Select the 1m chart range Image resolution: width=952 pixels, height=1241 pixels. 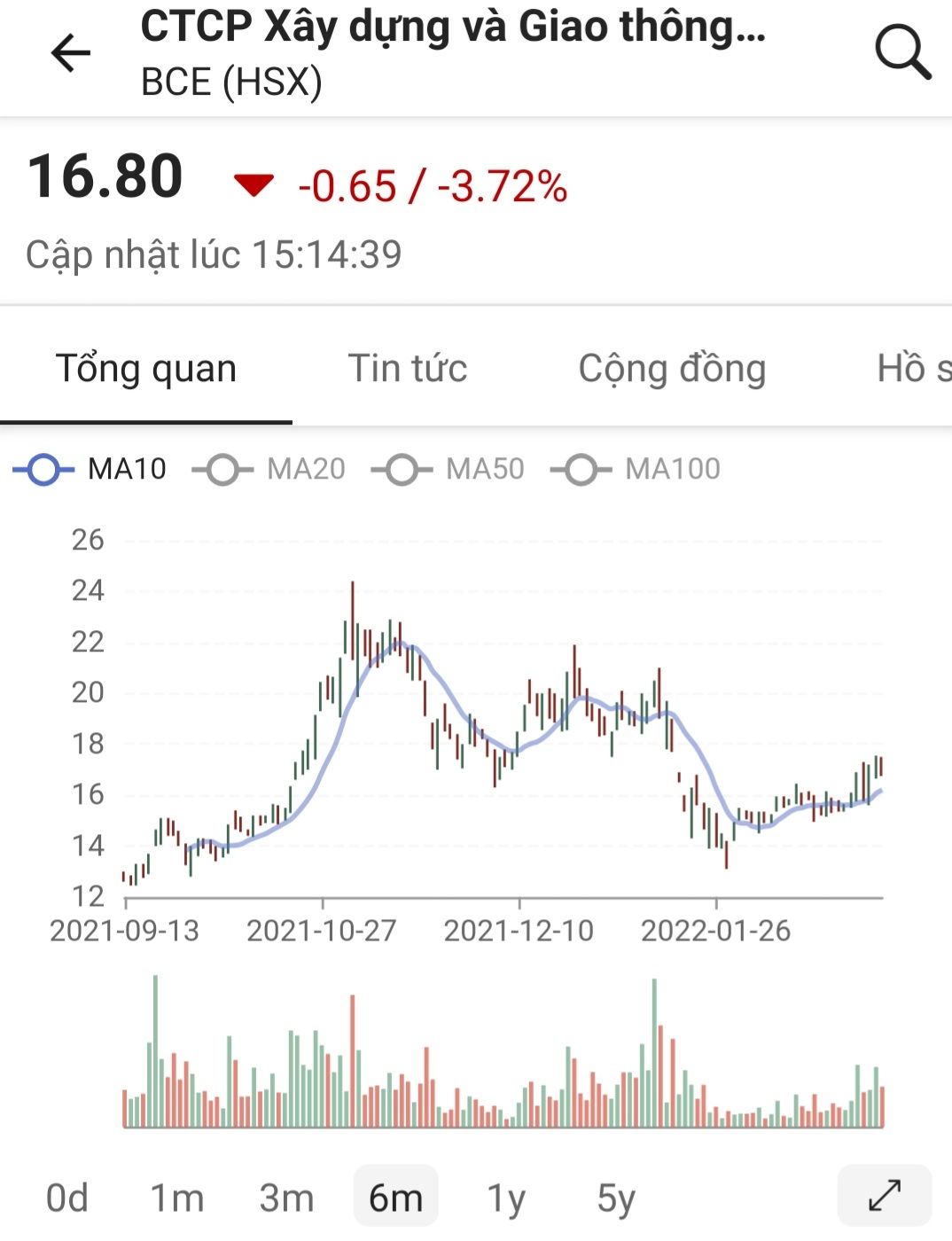click(x=176, y=1198)
